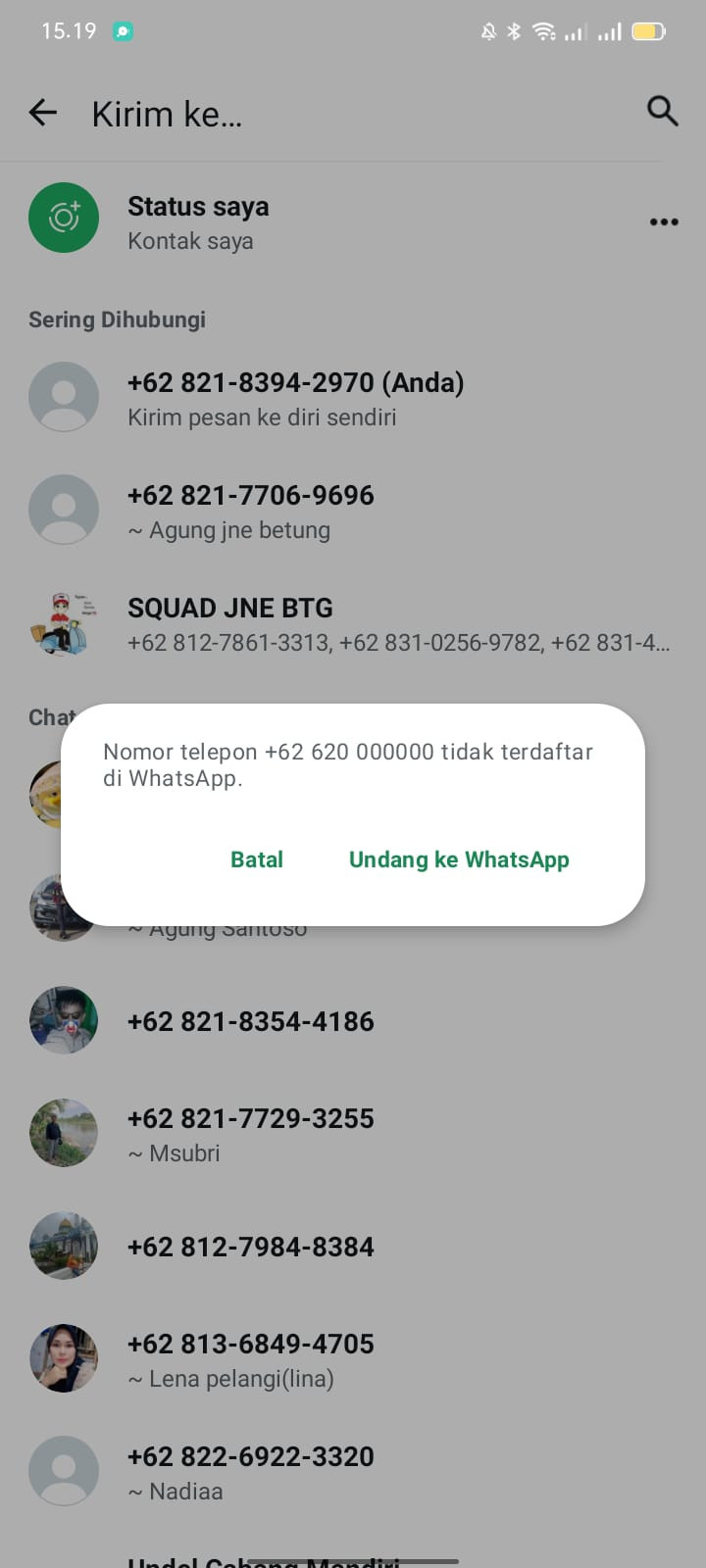Select contact +62 812-7984-8384
Viewport: 706px width, 1568px height.
353,1247
